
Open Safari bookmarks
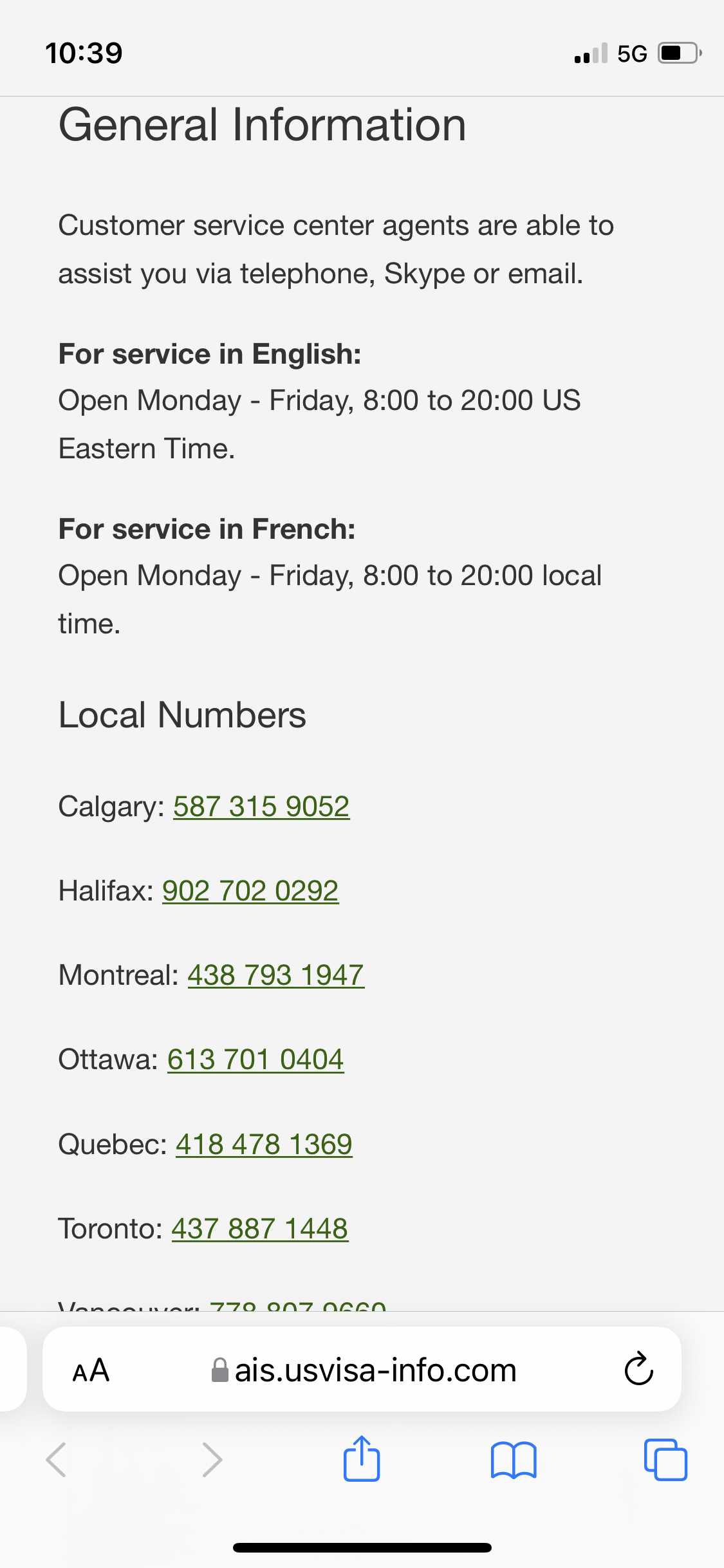pyautogui.click(x=514, y=1460)
